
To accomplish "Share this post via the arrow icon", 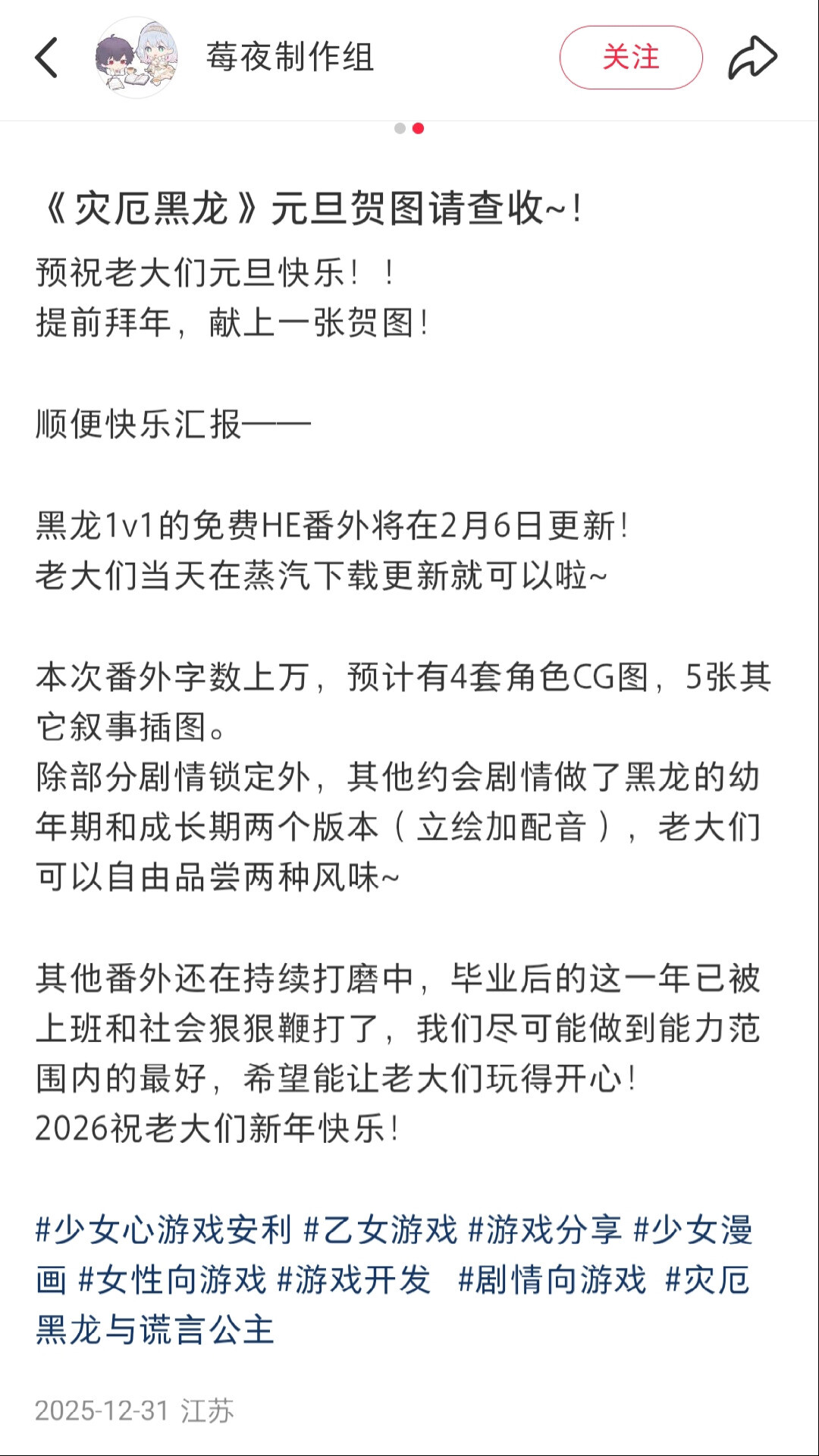I will (752, 58).
